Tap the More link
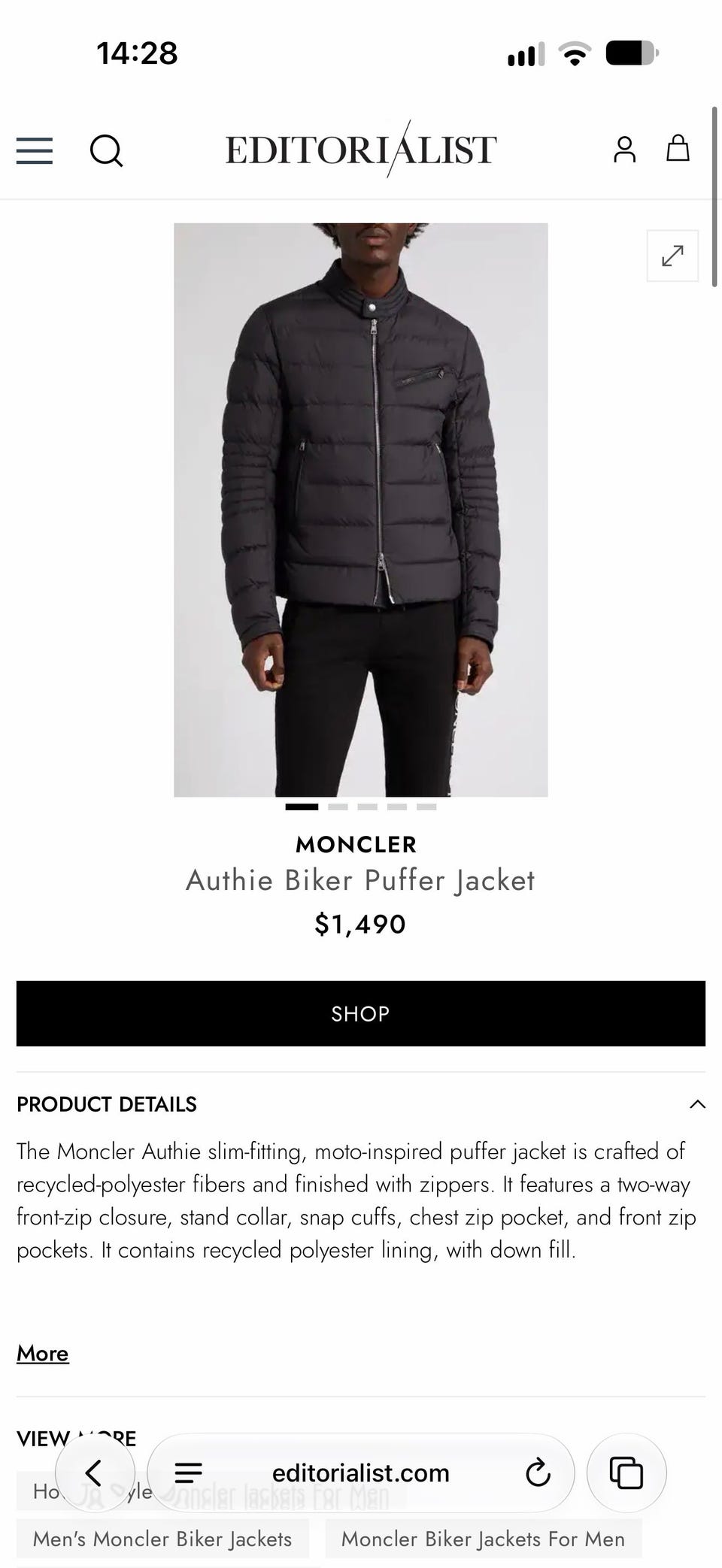The image size is (722, 1568). (x=43, y=1354)
